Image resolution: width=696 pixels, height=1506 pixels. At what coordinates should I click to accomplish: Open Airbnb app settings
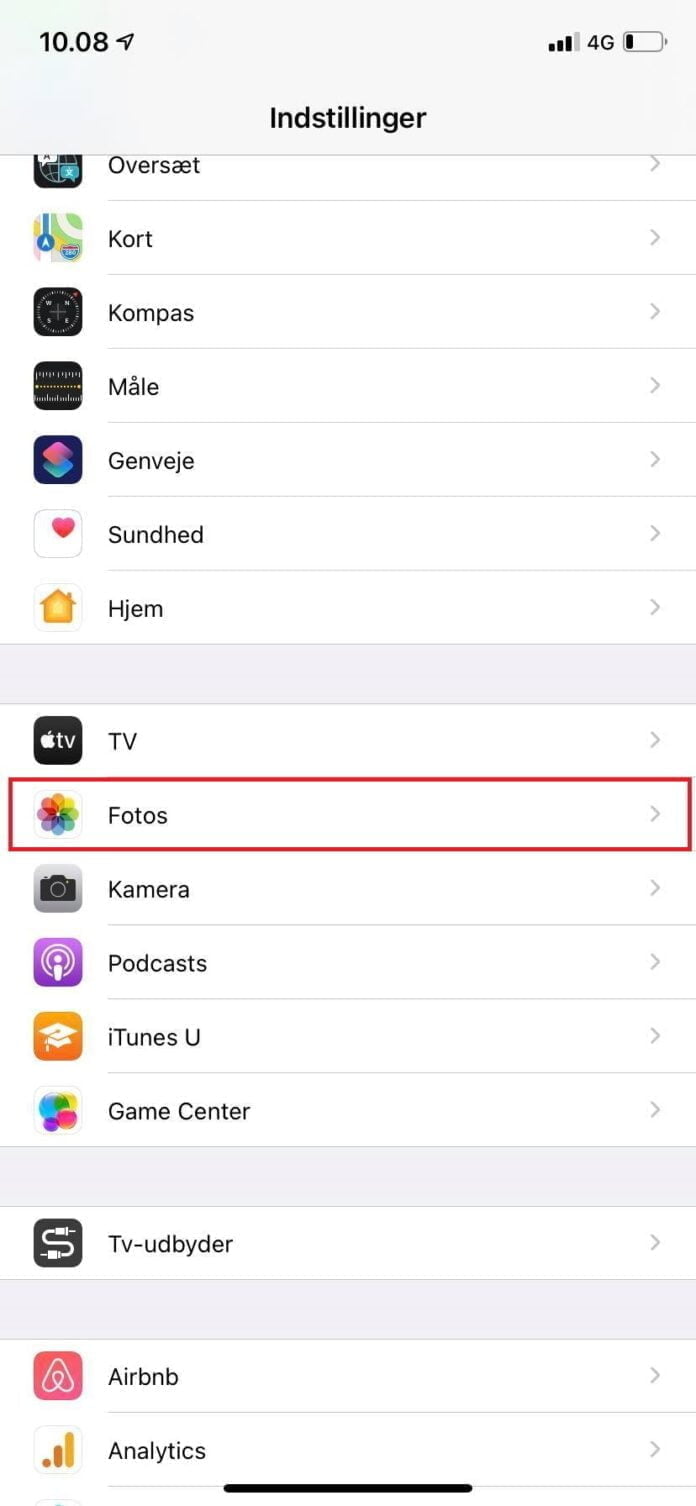coord(348,1376)
